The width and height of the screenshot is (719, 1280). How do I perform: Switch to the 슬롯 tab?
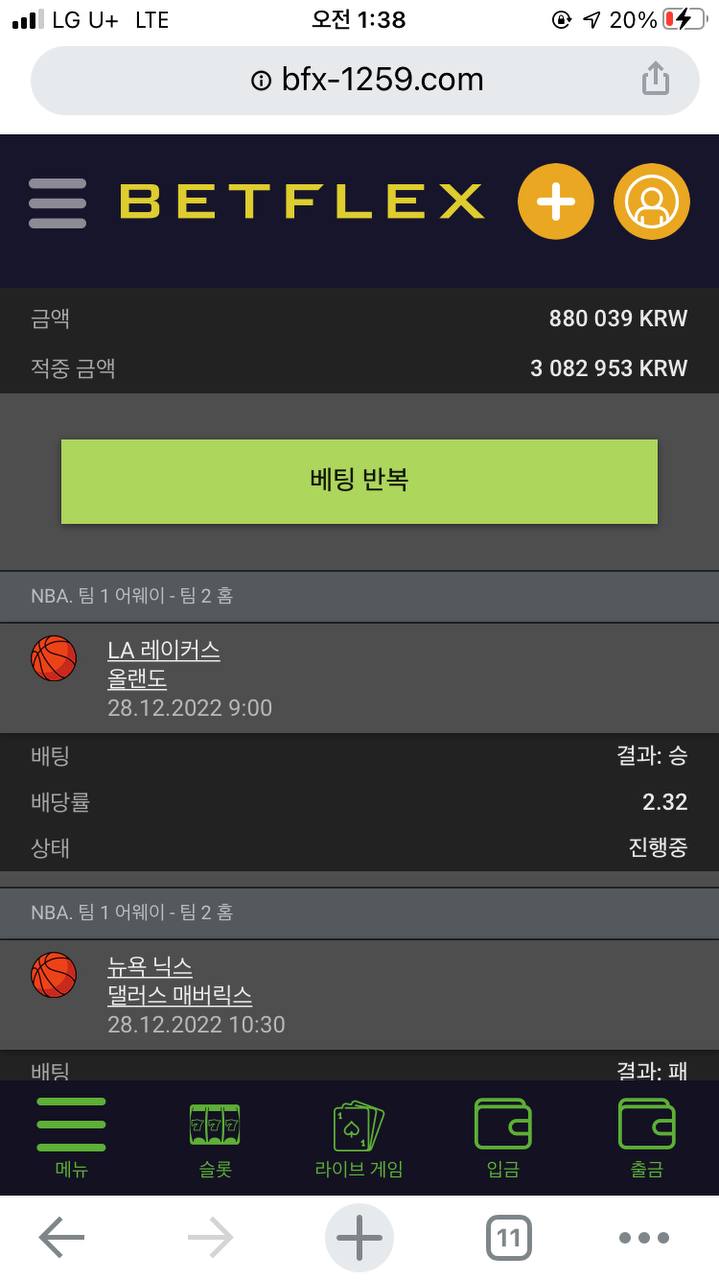click(214, 1137)
